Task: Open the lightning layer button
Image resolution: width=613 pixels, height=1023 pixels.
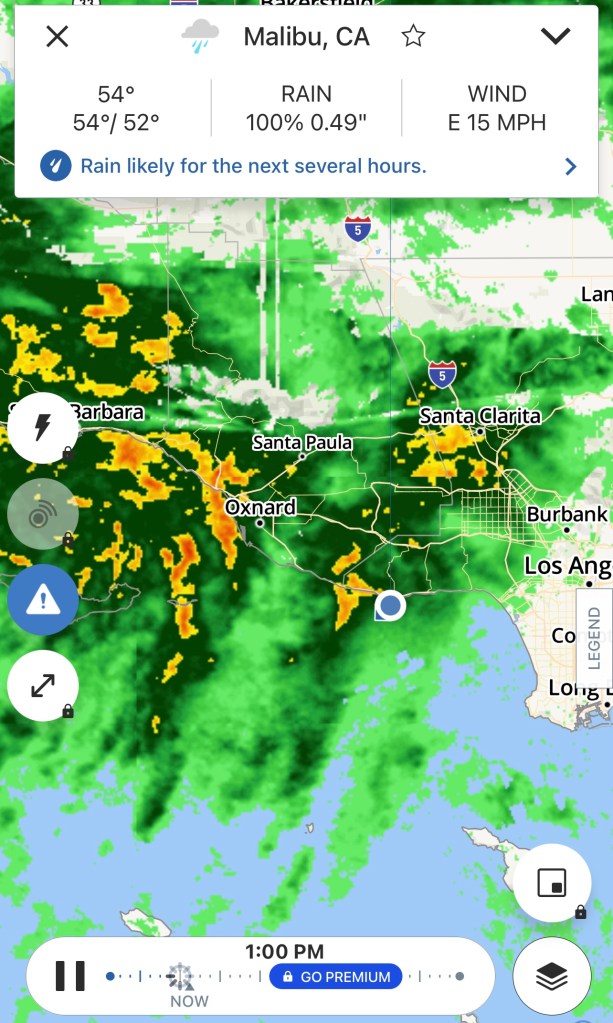Action: click(x=42, y=428)
